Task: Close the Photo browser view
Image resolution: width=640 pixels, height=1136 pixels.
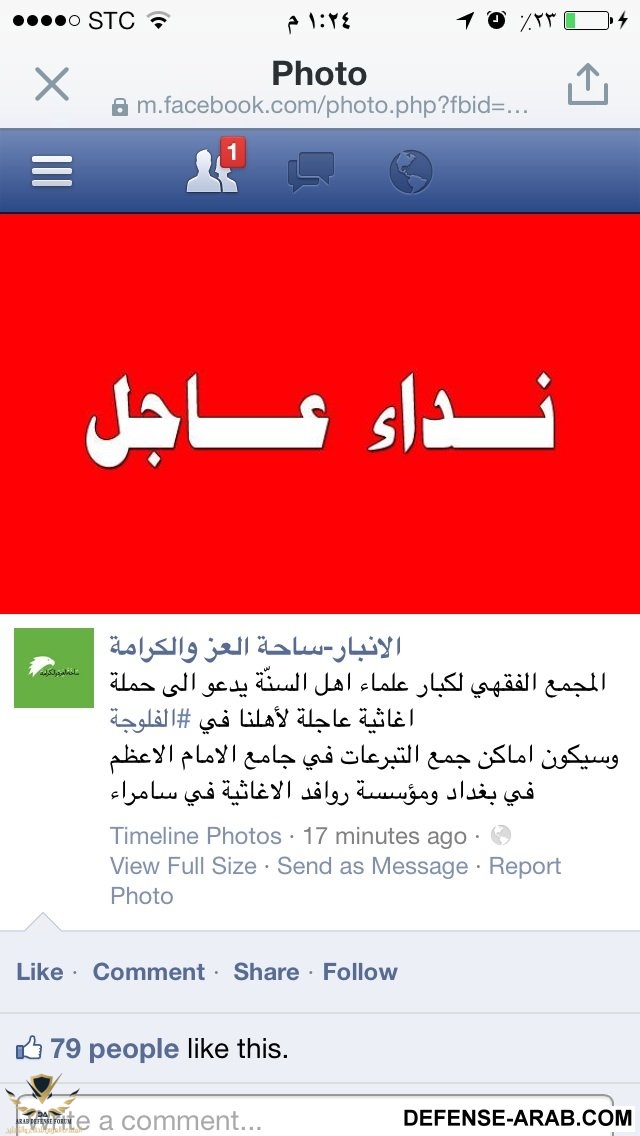Action: pyautogui.click(x=51, y=85)
